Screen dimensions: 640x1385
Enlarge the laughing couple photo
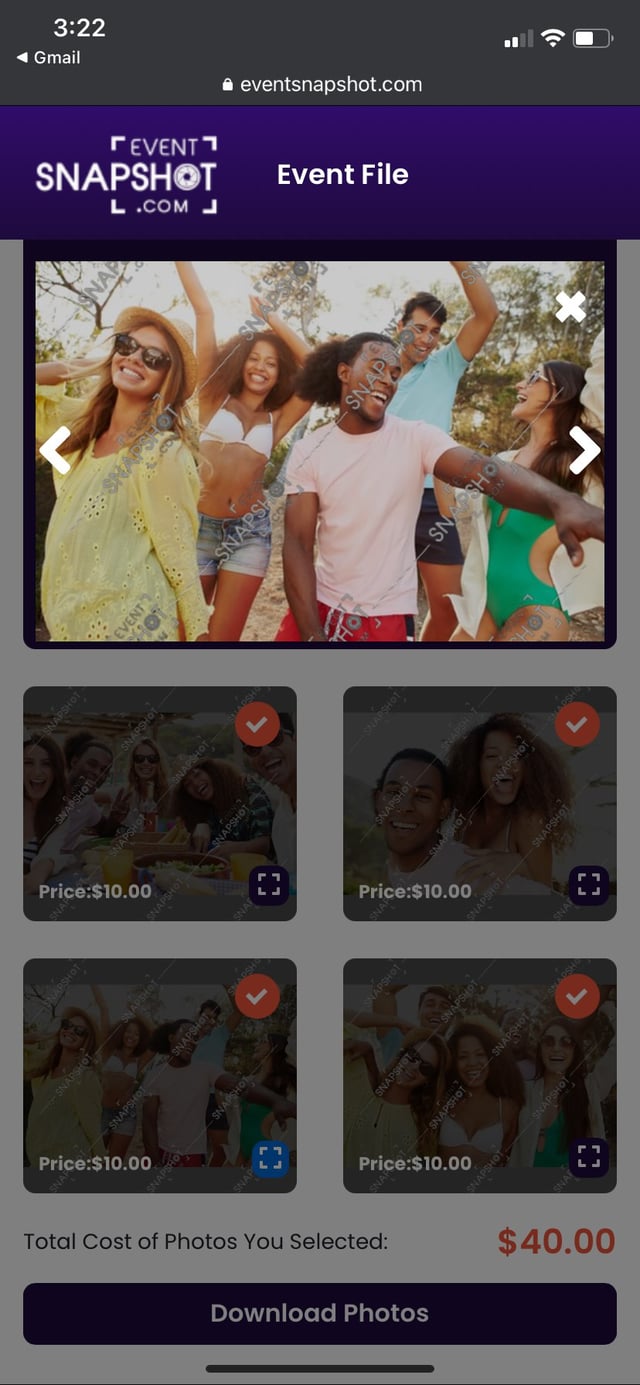(x=588, y=886)
